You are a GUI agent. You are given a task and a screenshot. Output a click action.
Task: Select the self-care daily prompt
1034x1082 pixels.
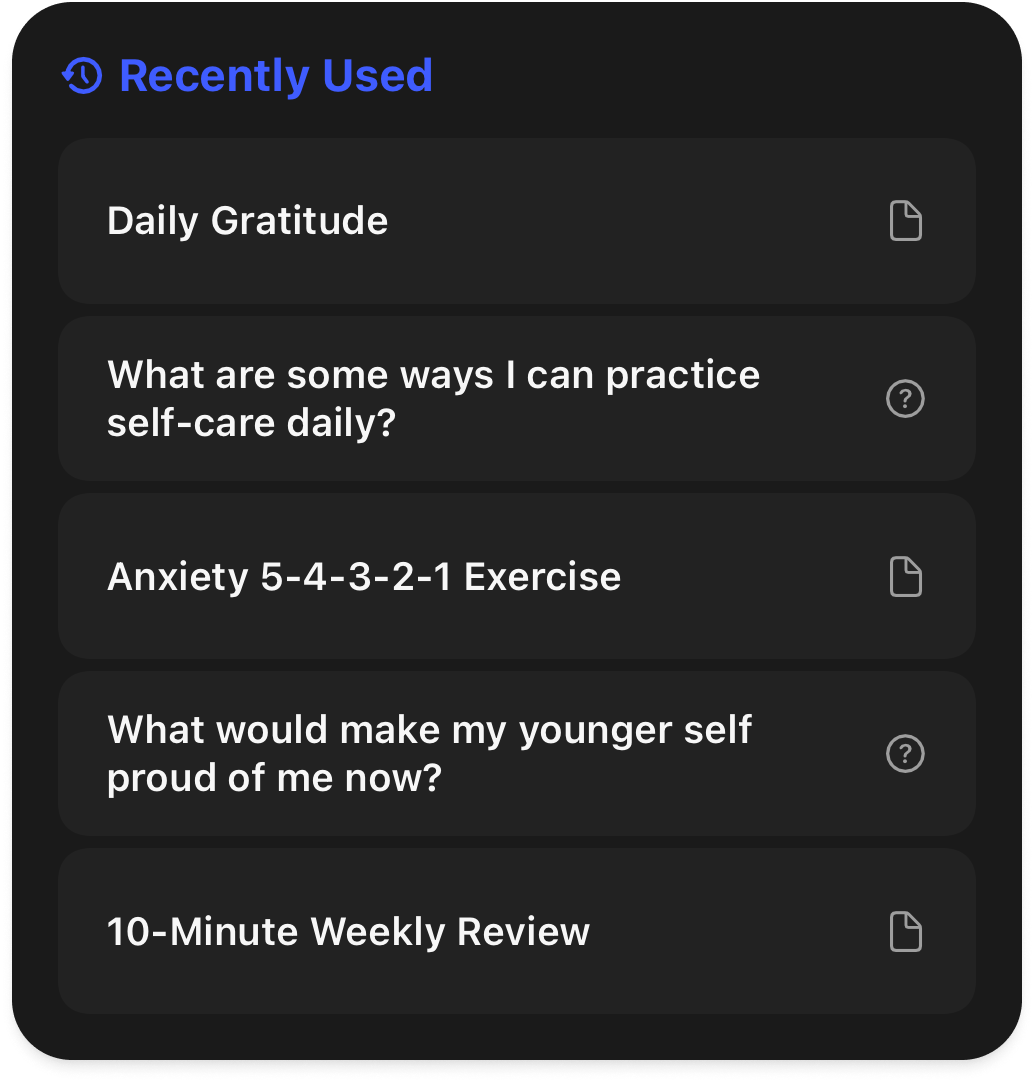[516, 399]
